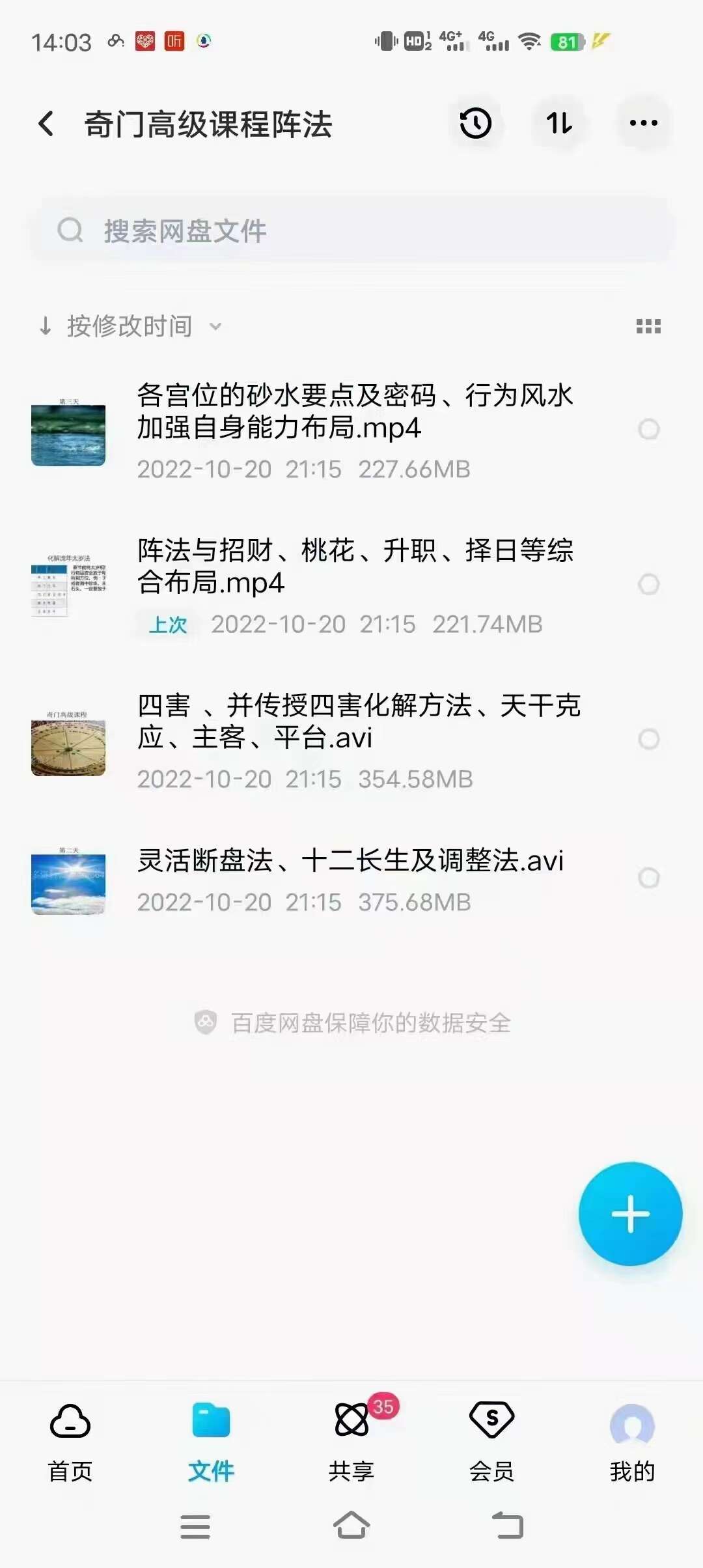Select the 各宫位的砂水要点及密码 file circle
This screenshot has width=703, height=1568.
tap(649, 430)
